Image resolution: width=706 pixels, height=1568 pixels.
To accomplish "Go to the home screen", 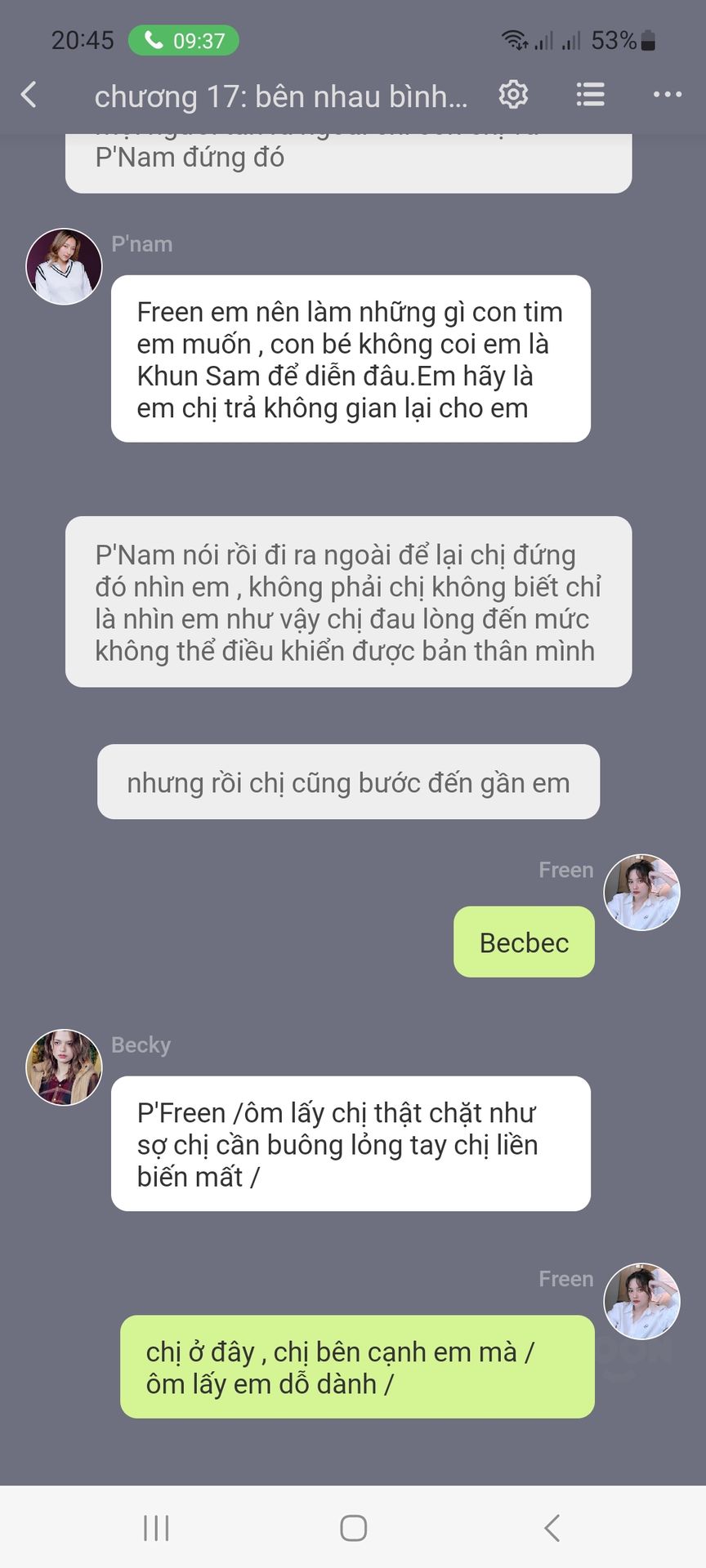I will [353, 1527].
